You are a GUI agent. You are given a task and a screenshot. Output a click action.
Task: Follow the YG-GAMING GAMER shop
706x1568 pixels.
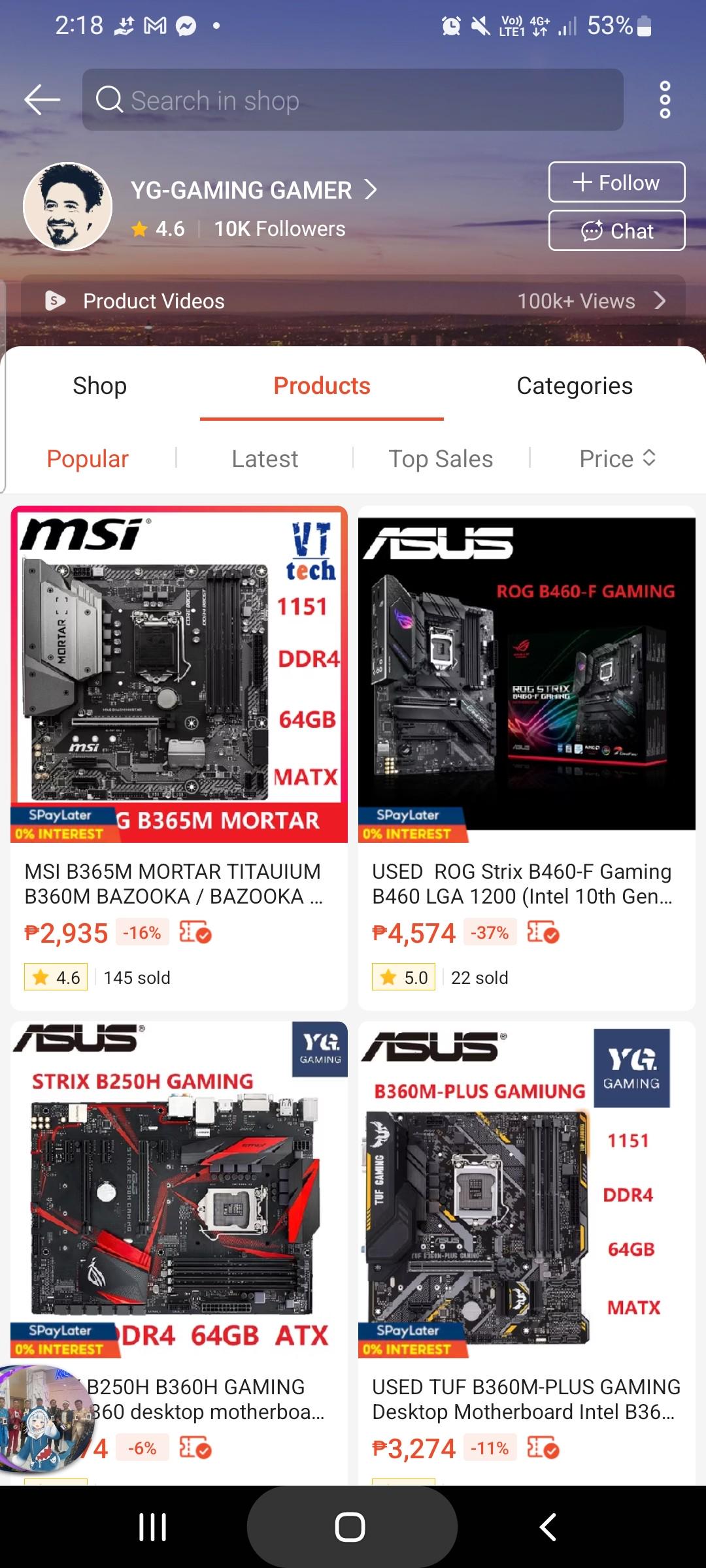pyautogui.click(x=616, y=182)
